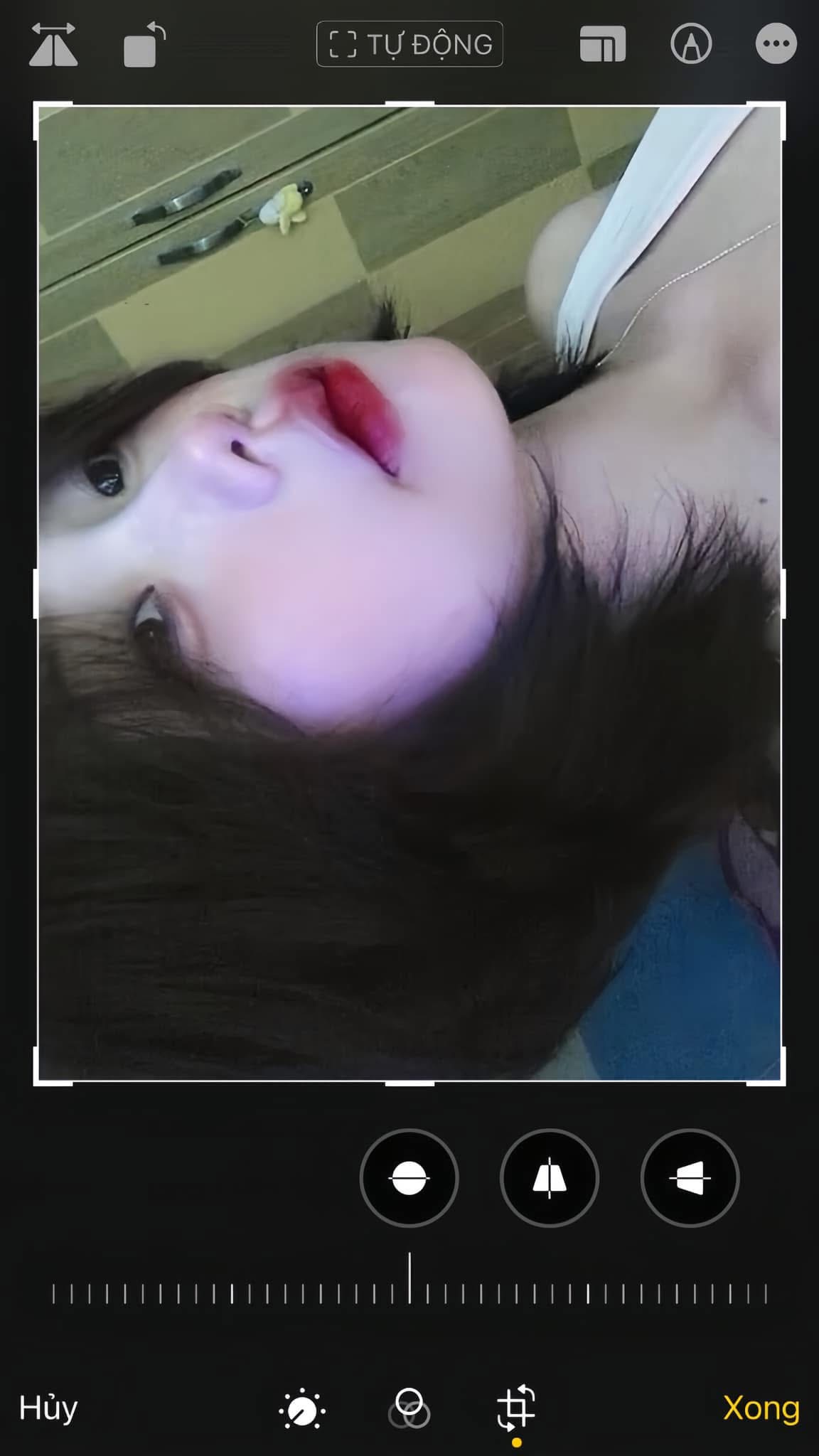This screenshot has height=1456, width=819.
Task: Flip the photo horizontally
Action: tap(53, 44)
